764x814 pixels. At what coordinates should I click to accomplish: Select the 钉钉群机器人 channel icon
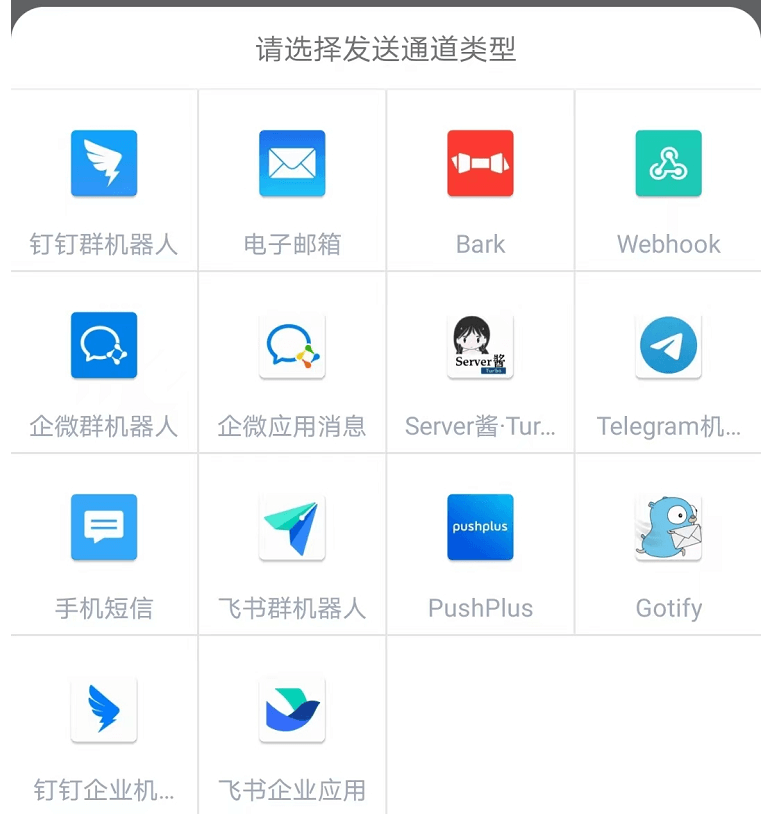click(x=104, y=163)
